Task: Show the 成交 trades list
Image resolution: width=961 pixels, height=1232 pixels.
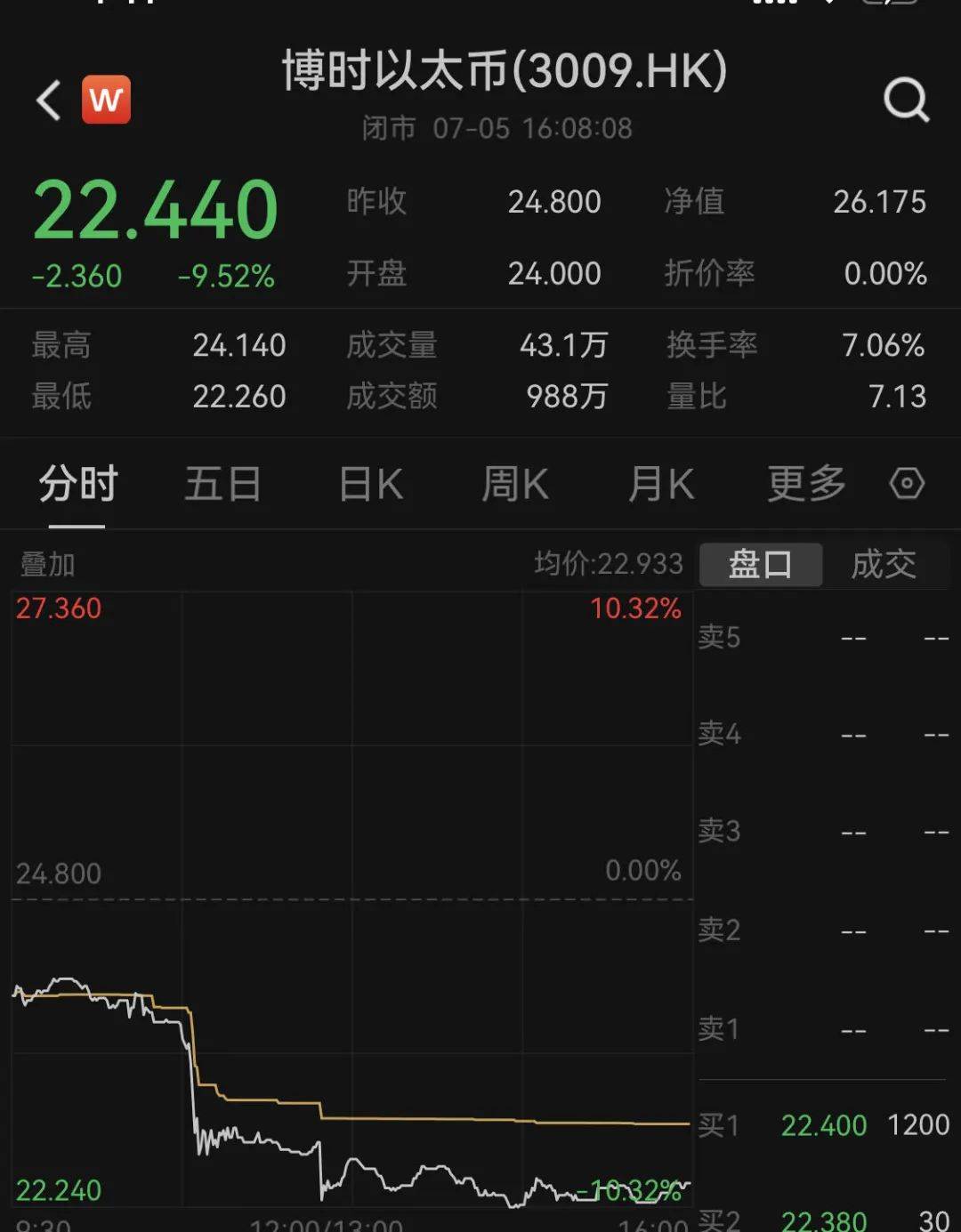Action: [884, 564]
